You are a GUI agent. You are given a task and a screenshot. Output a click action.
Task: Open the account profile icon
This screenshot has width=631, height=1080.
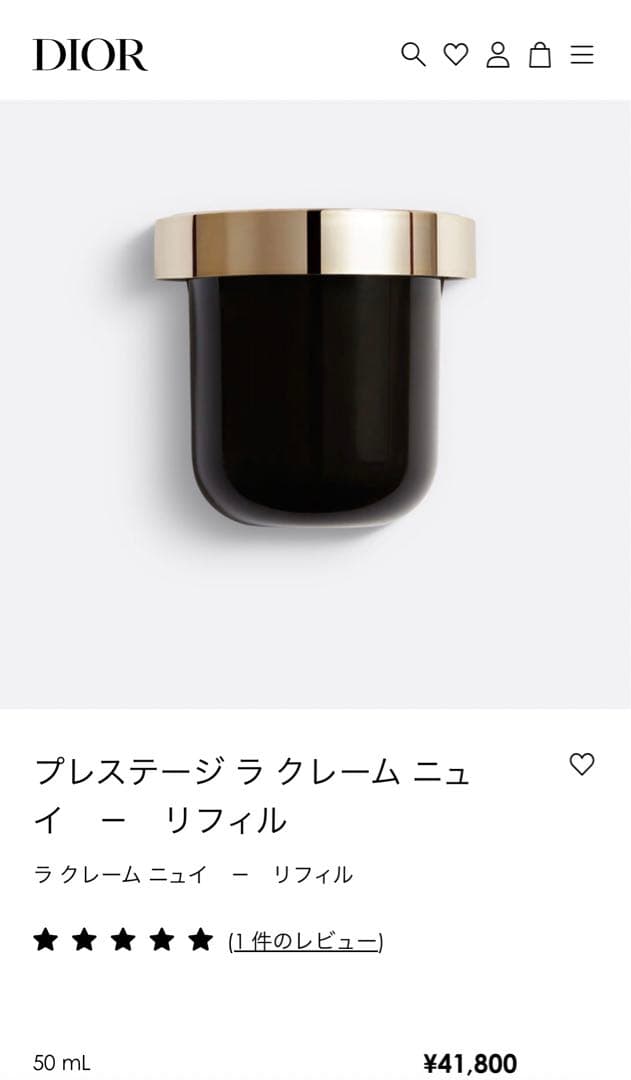(498, 54)
